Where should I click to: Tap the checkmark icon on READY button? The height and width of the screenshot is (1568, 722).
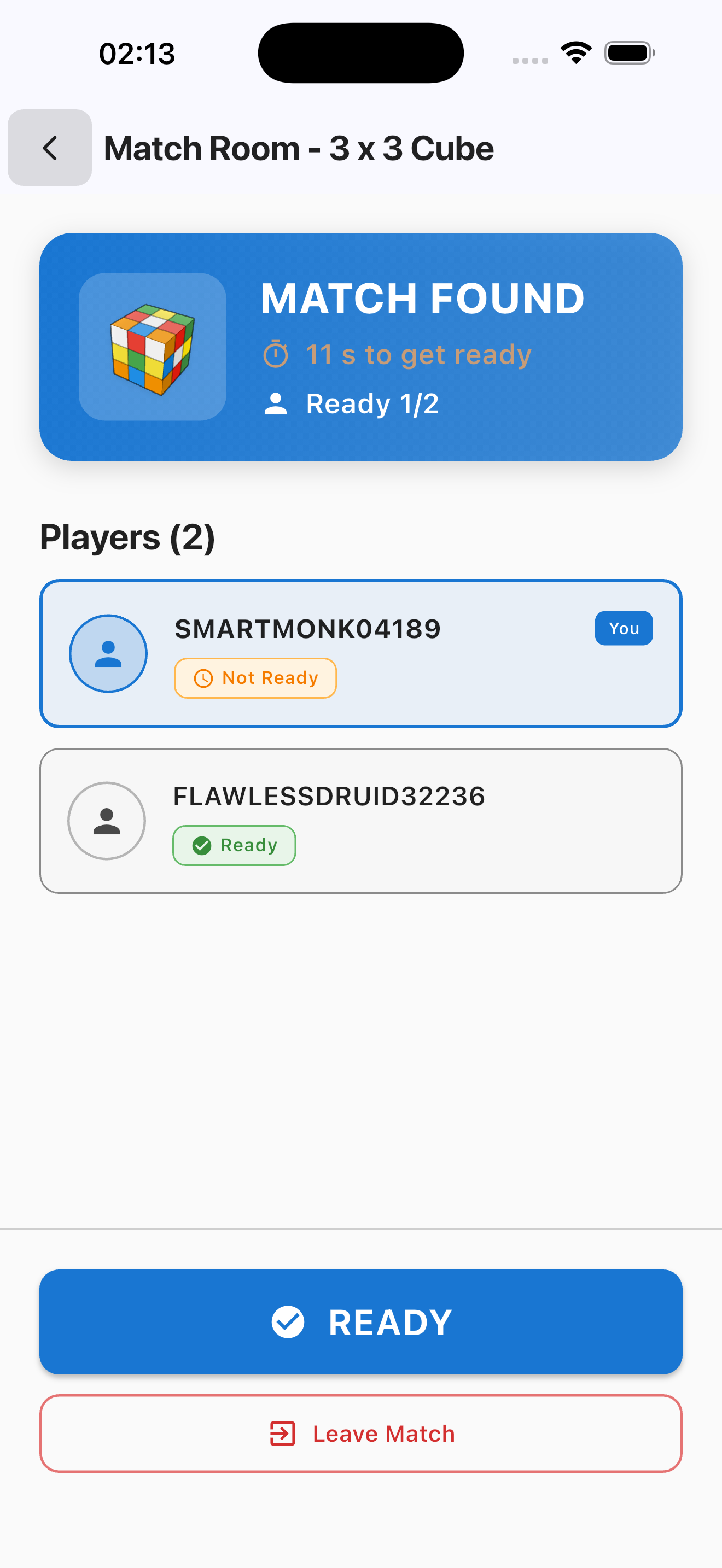pyautogui.click(x=288, y=1322)
